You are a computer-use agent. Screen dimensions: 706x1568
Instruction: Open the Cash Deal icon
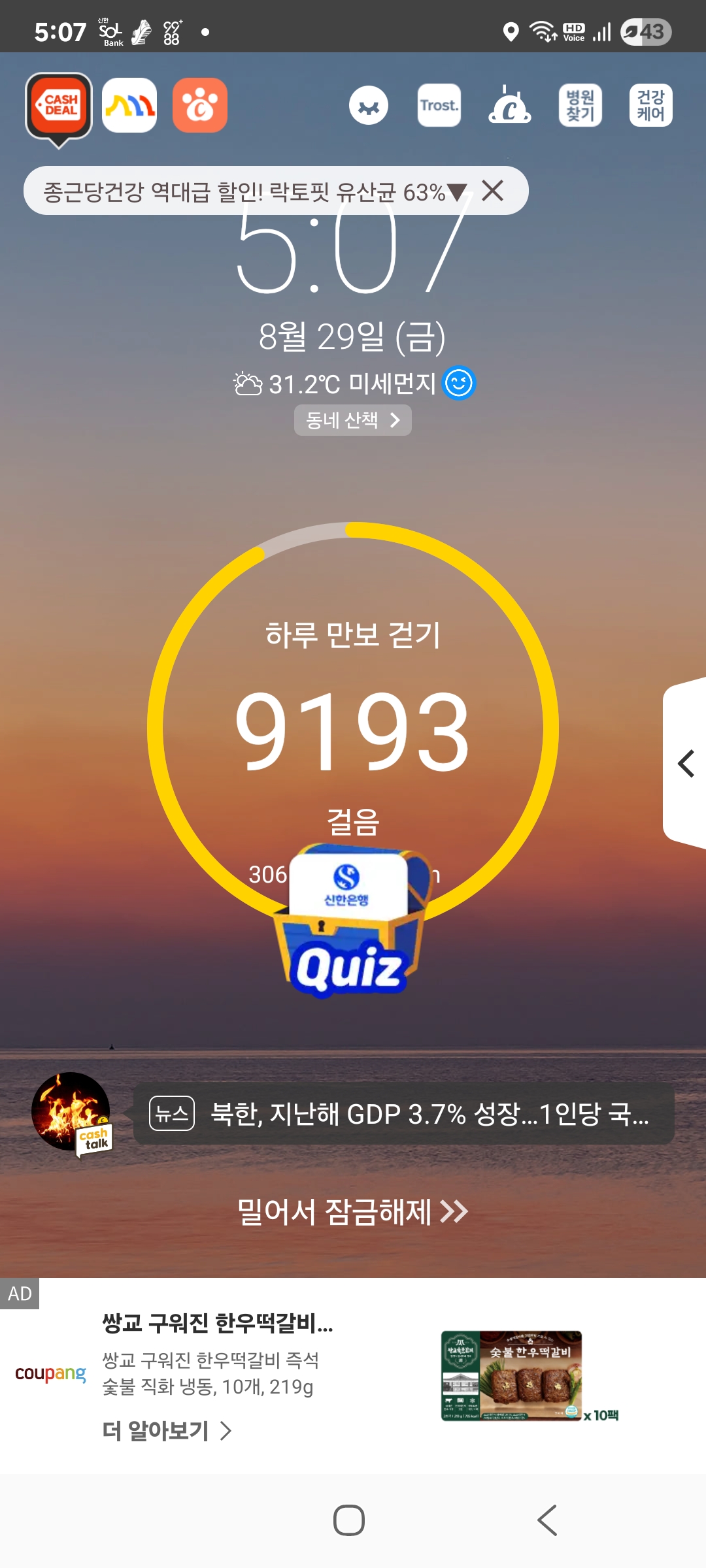[59, 106]
